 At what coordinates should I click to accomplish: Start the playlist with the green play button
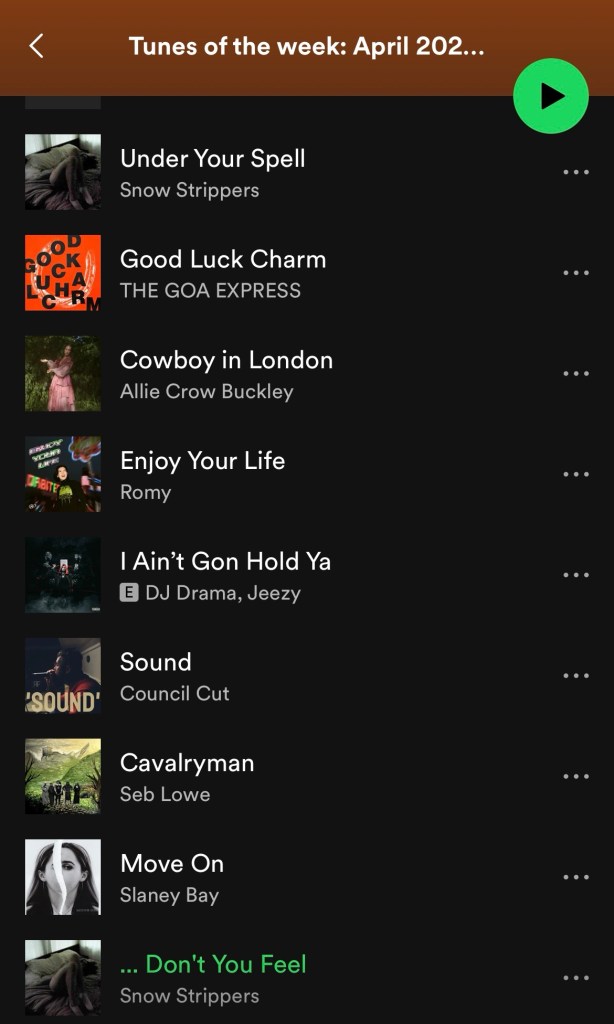point(551,96)
